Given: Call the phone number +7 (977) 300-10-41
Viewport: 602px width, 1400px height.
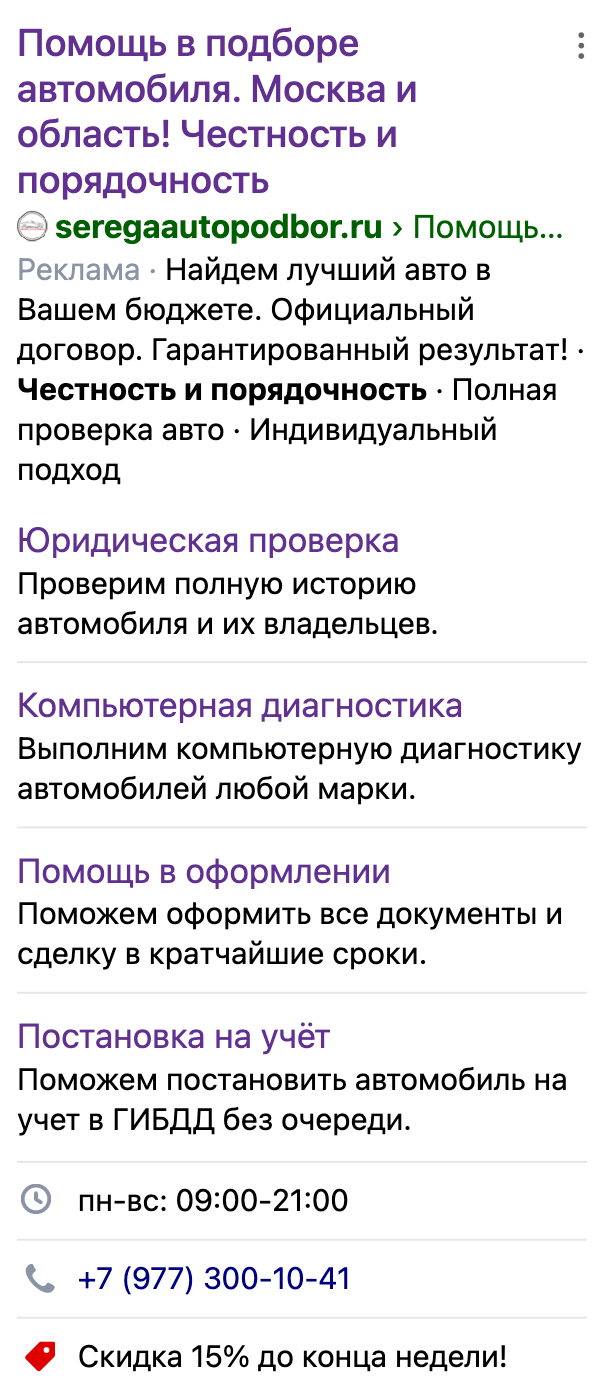Looking at the screenshot, I should pos(214,1278).
